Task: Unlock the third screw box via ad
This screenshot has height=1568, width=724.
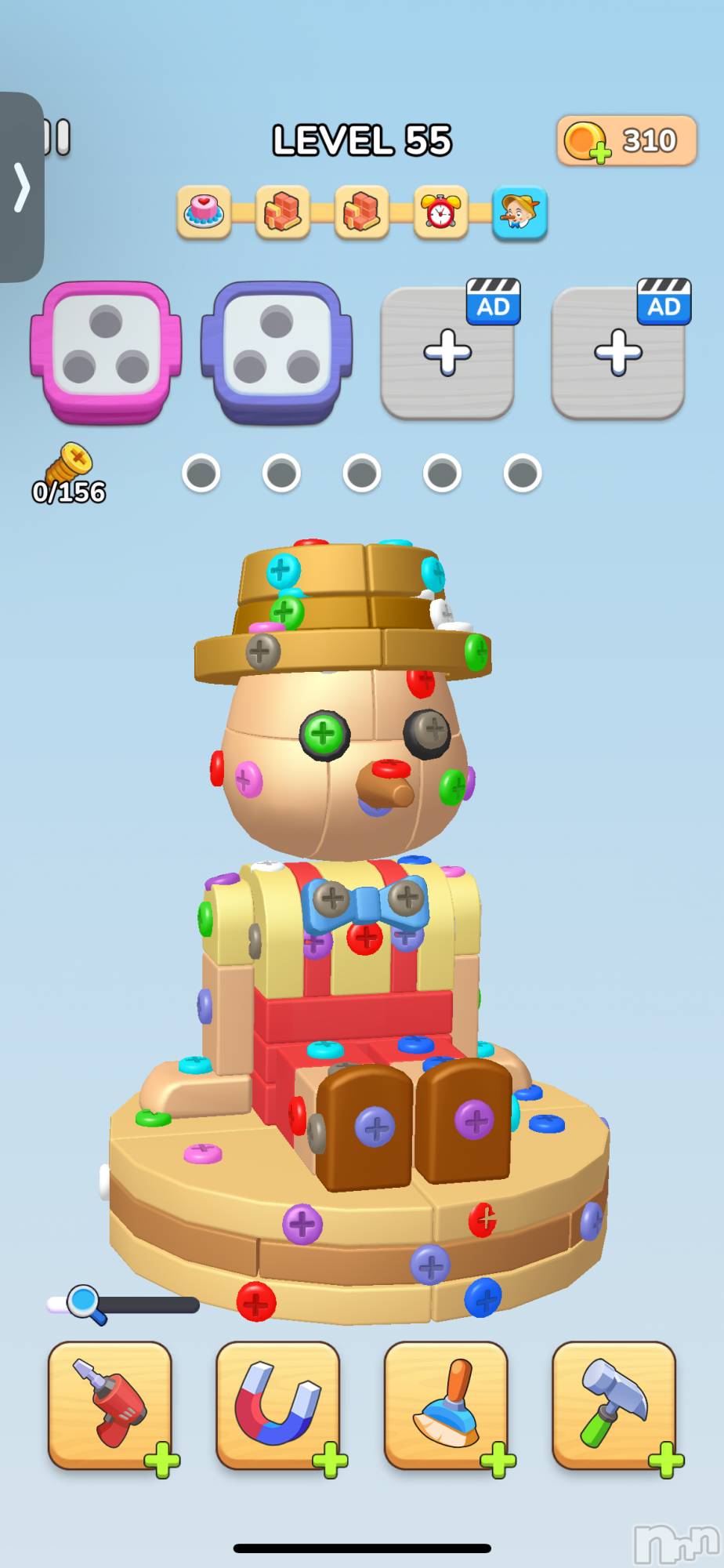Action: pos(447,352)
